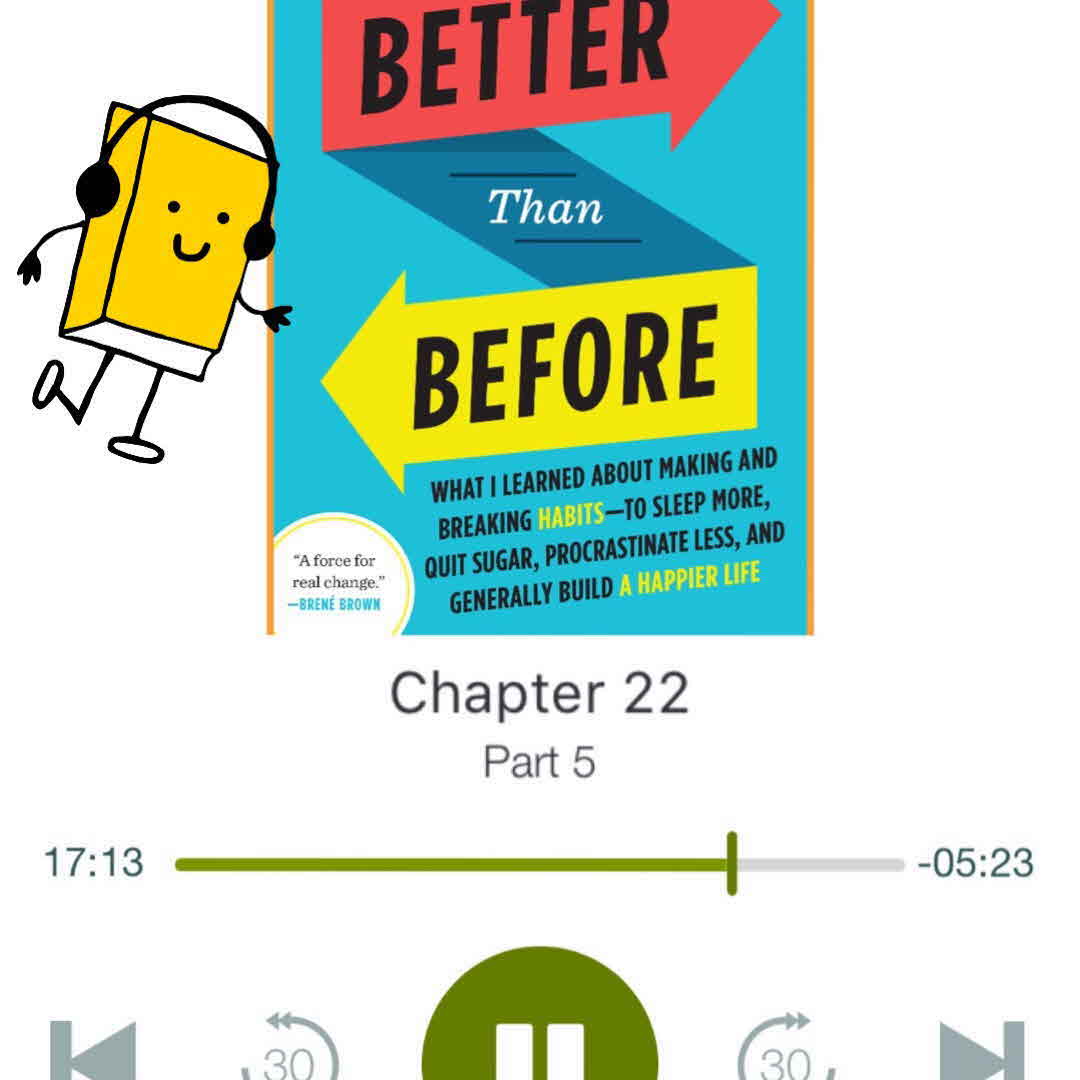Tap the Chapter 22 progress bar
The width and height of the screenshot is (1080, 1080).
540,864
